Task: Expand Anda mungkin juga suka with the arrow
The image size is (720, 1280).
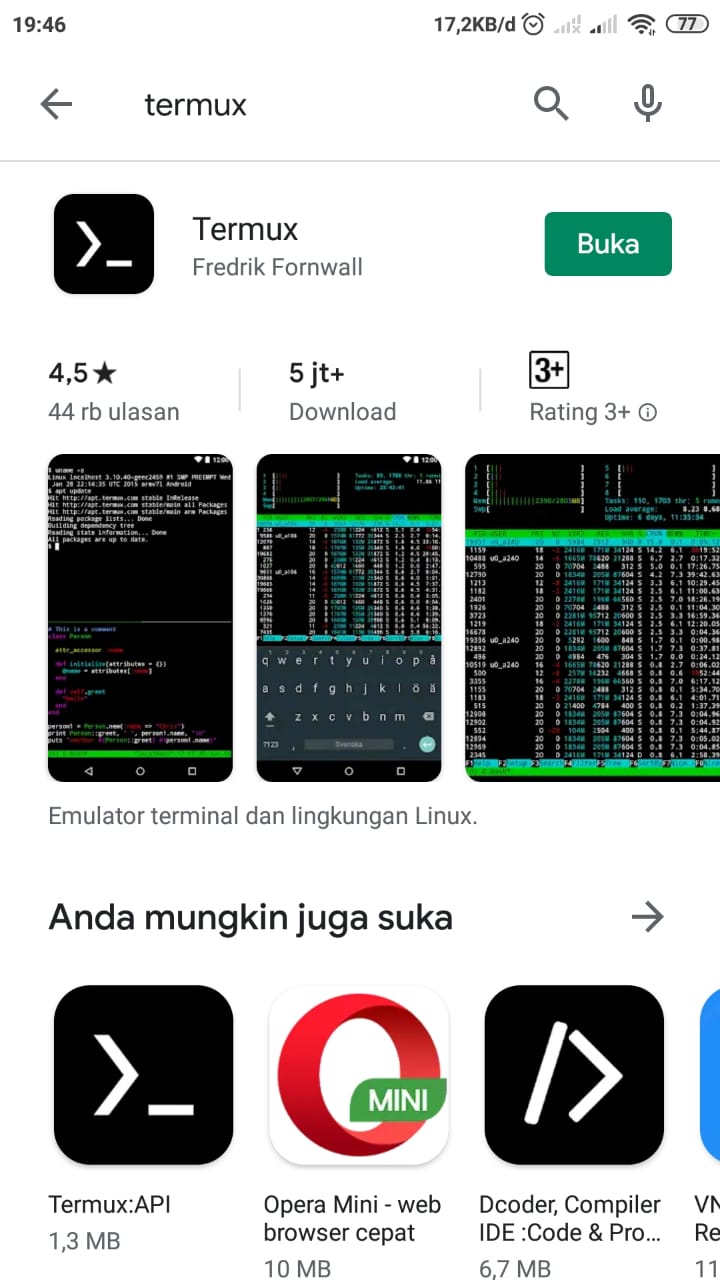Action: 648,917
